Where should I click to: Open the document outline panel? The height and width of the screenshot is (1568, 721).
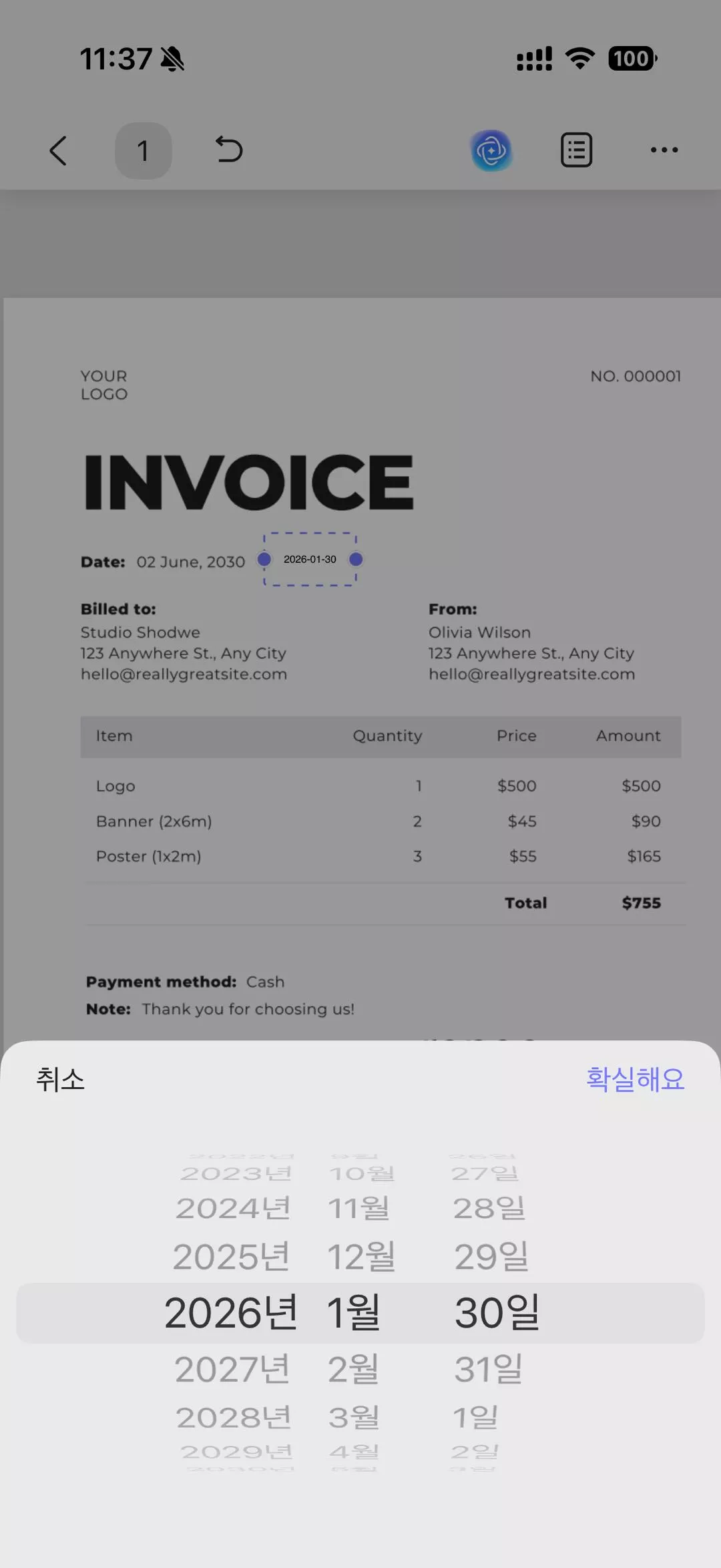(576, 150)
